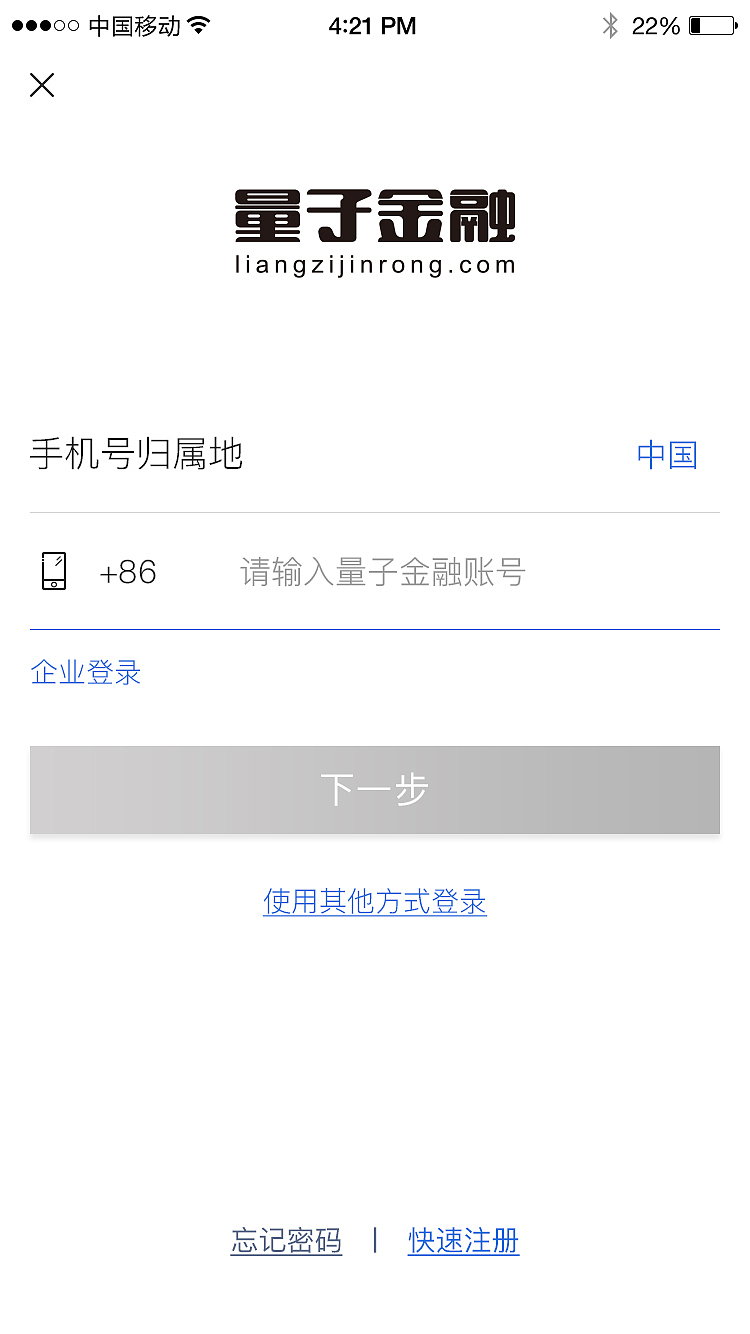Tap the 量子金融 logo

[x=374, y=215]
